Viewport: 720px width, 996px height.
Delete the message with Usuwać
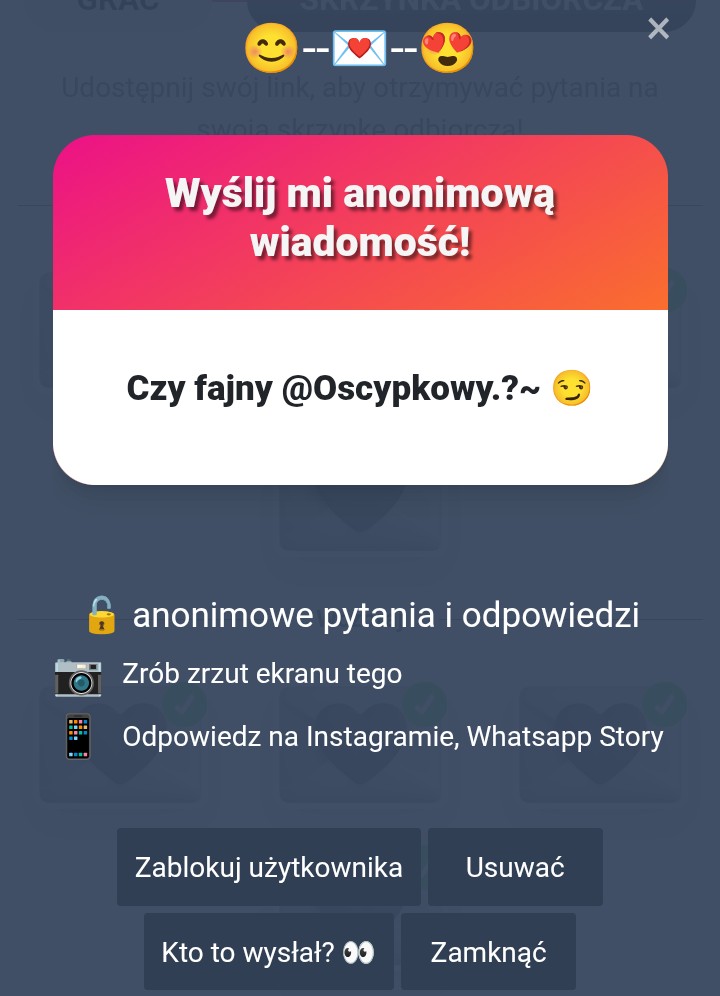[515, 867]
